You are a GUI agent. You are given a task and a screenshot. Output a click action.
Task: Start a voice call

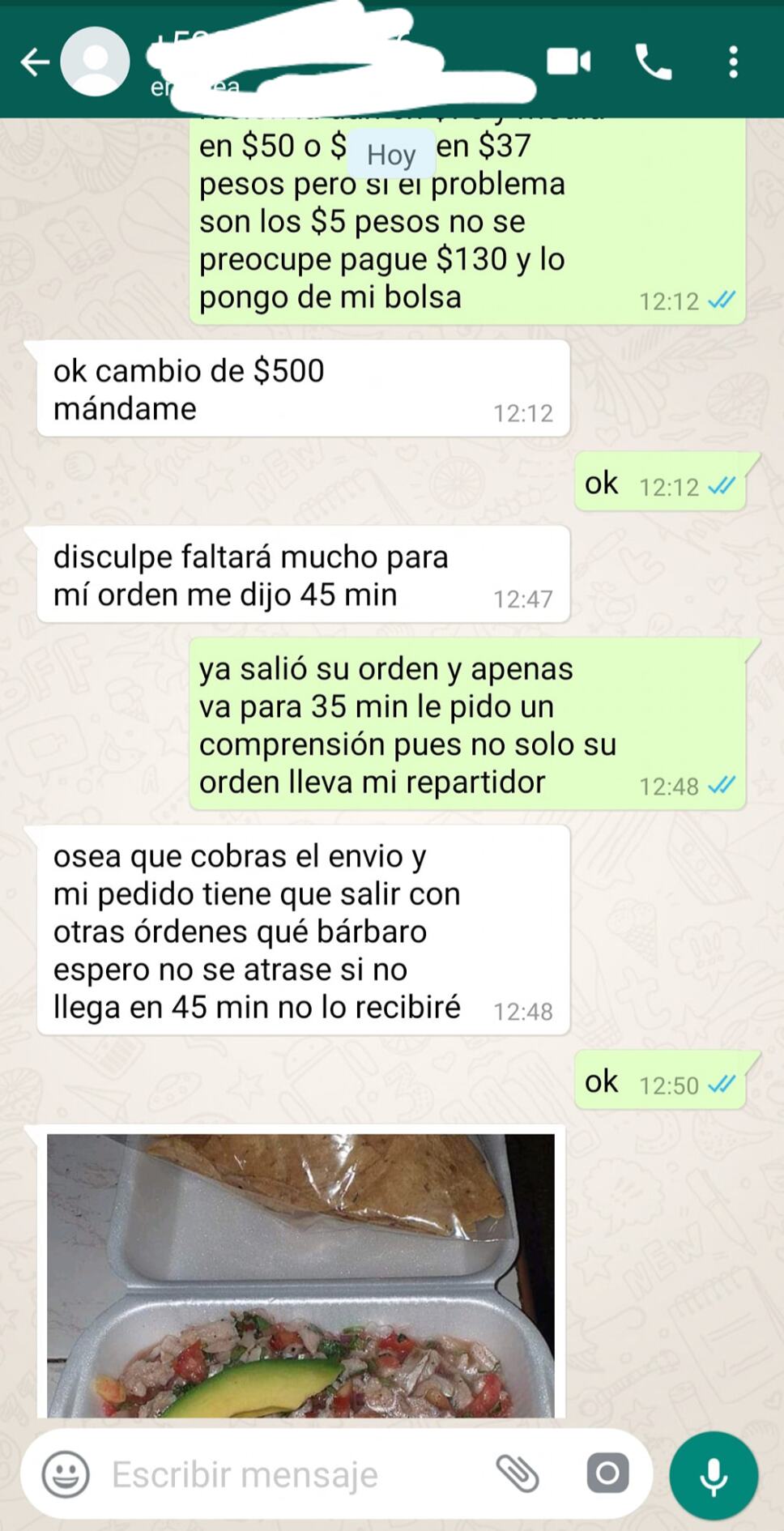[x=653, y=62]
